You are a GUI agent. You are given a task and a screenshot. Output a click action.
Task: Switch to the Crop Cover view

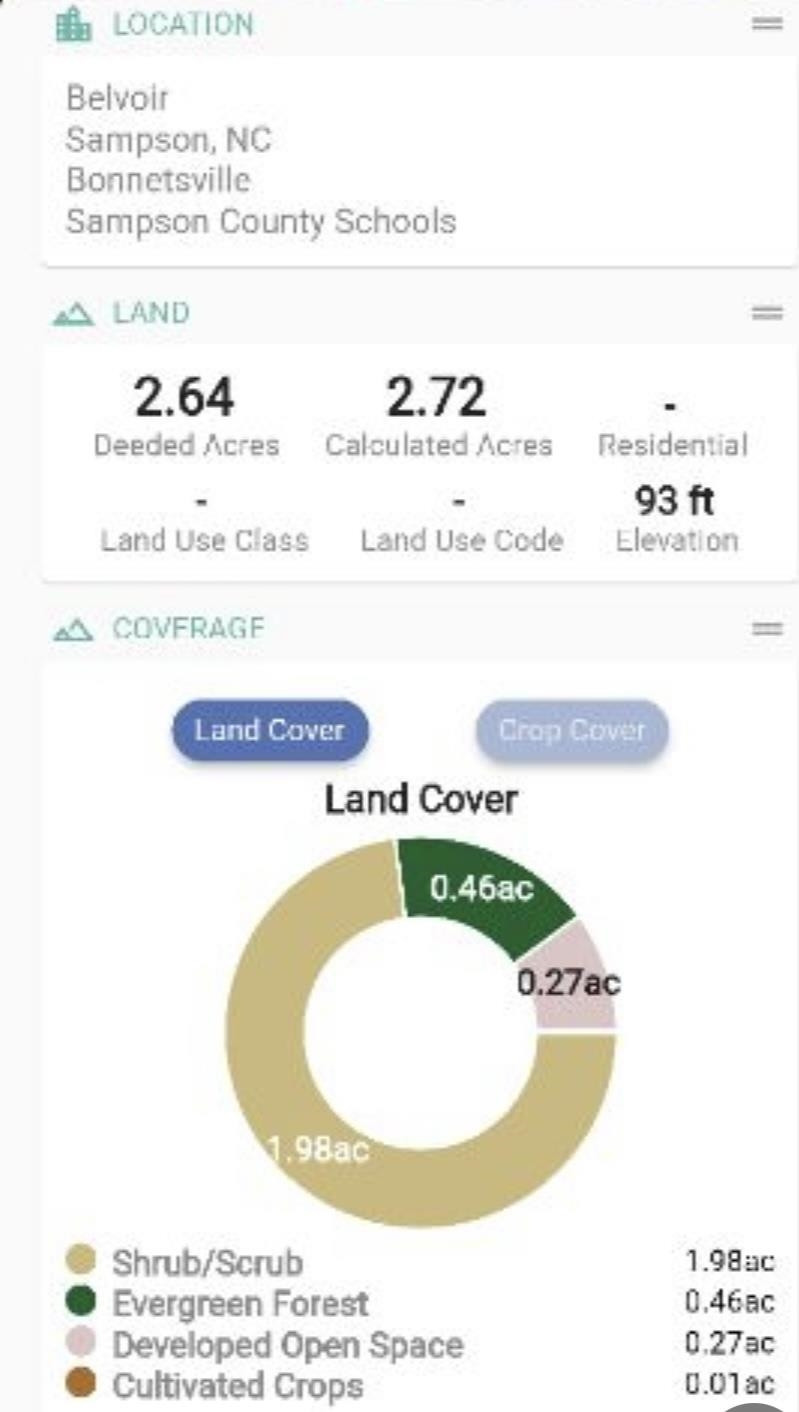[571, 730]
